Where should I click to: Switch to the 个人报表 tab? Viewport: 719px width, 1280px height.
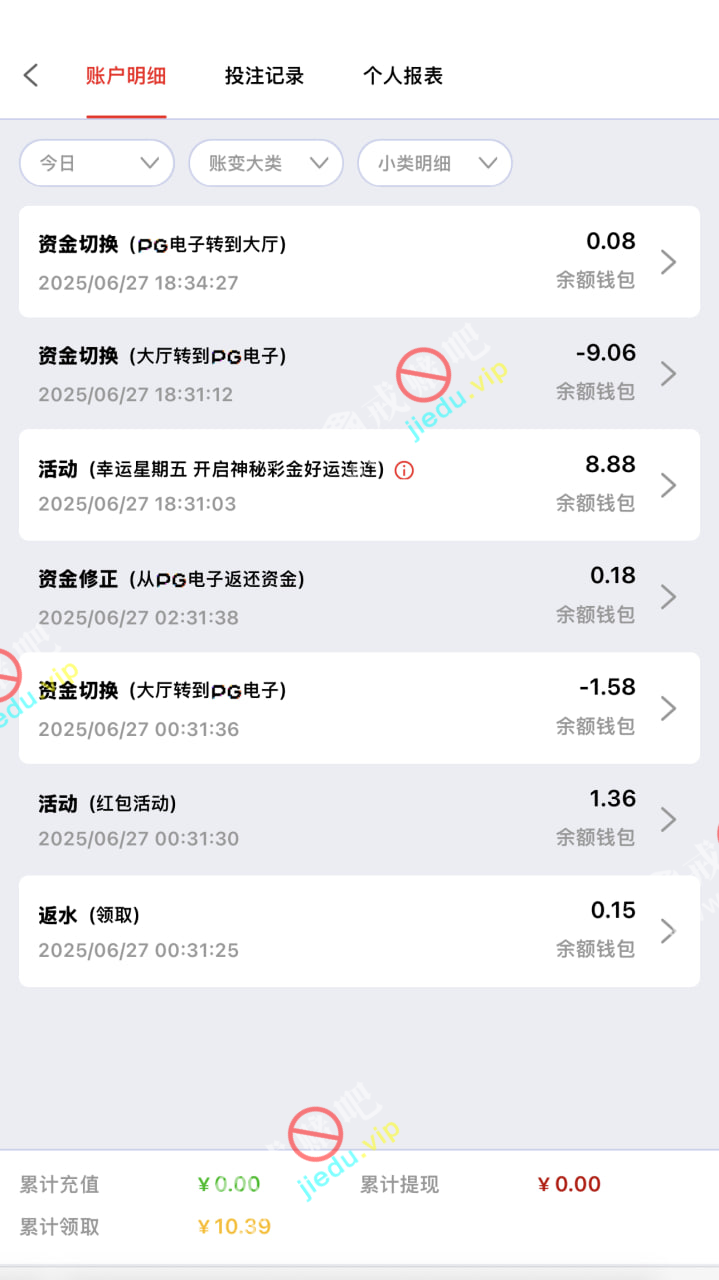tap(402, 76)
